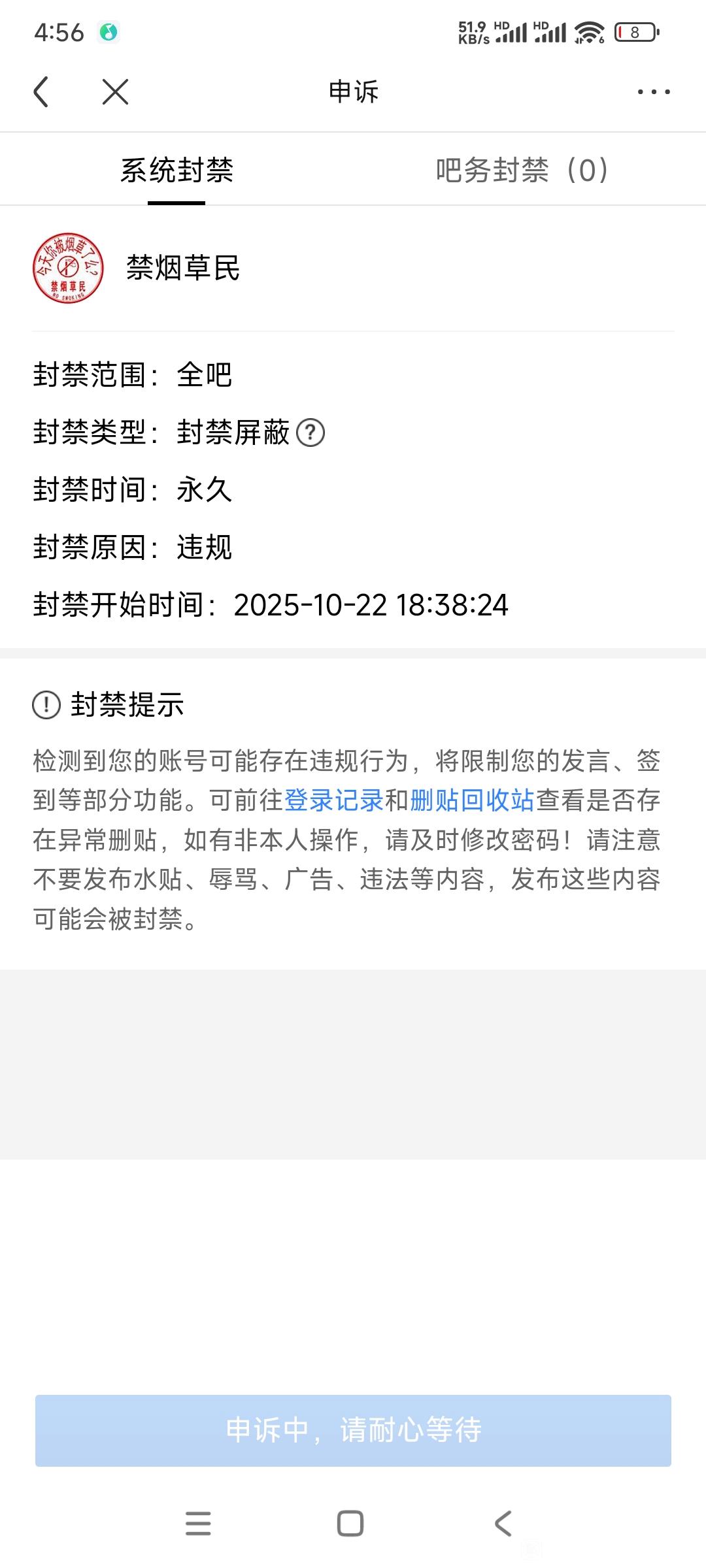Close the 申诉 page with the X

tap(116, 91)
